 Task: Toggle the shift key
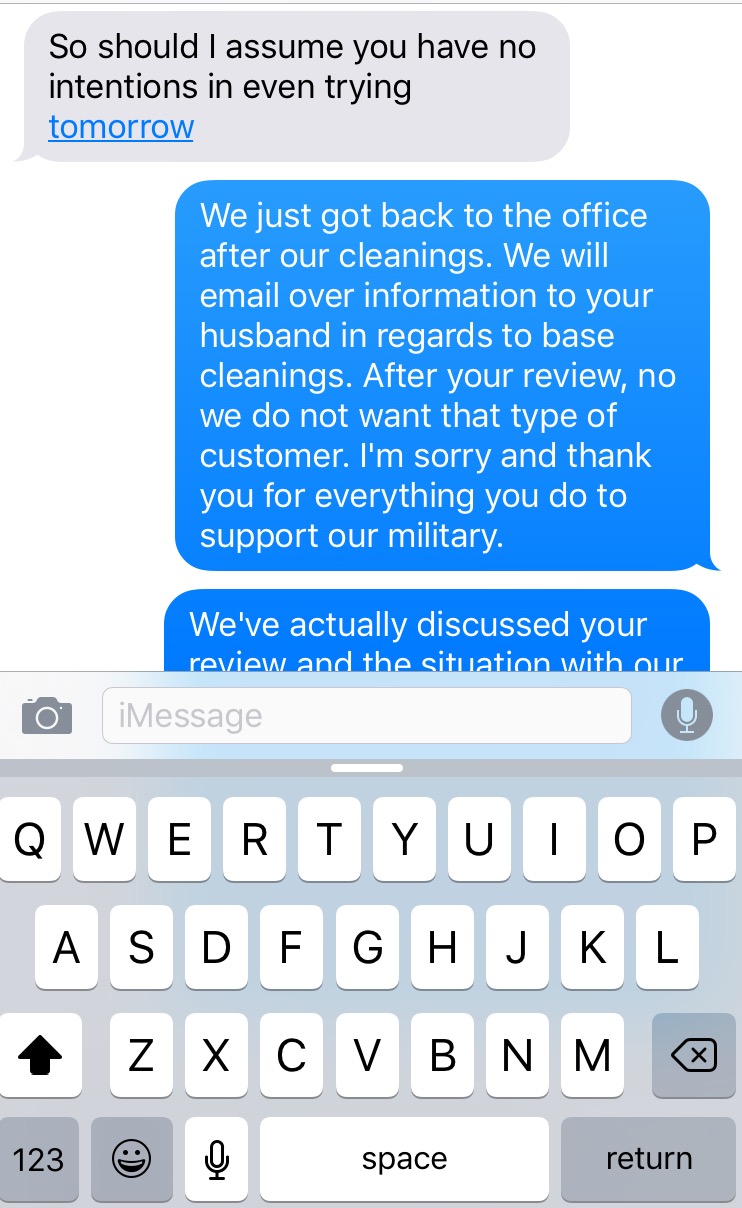[40, 1055]
